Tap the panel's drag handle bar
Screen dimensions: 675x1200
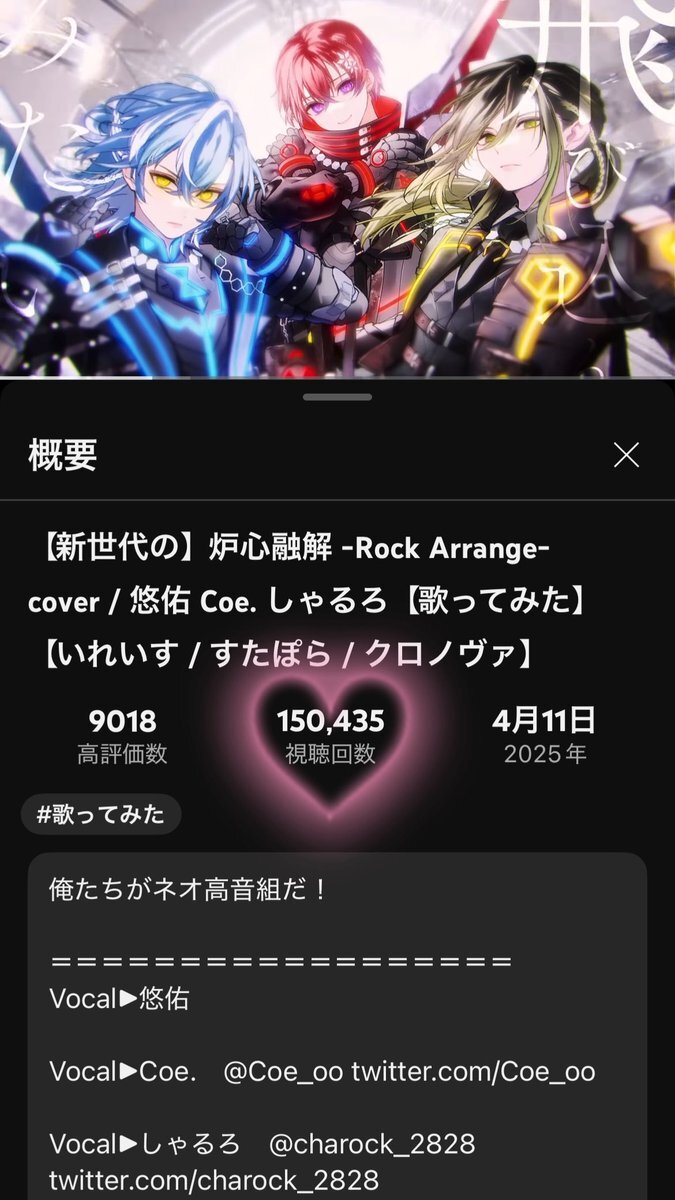pyautogui.click(x=337, y=397)
